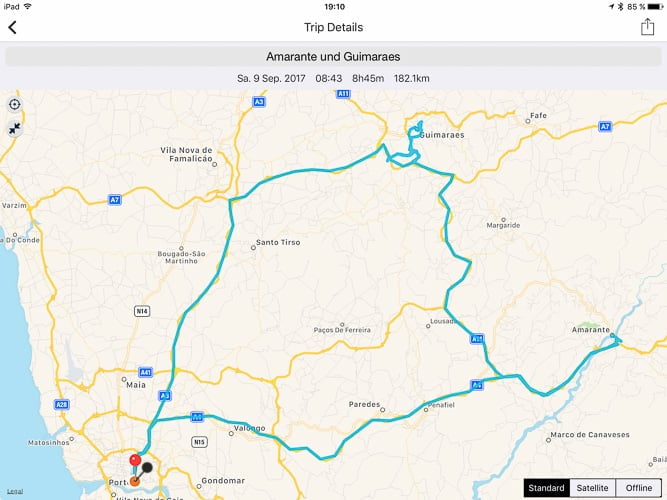This screenshot has height=500, width=667.
Task: Switch to Standard map view
Action: tap(546, 488)
